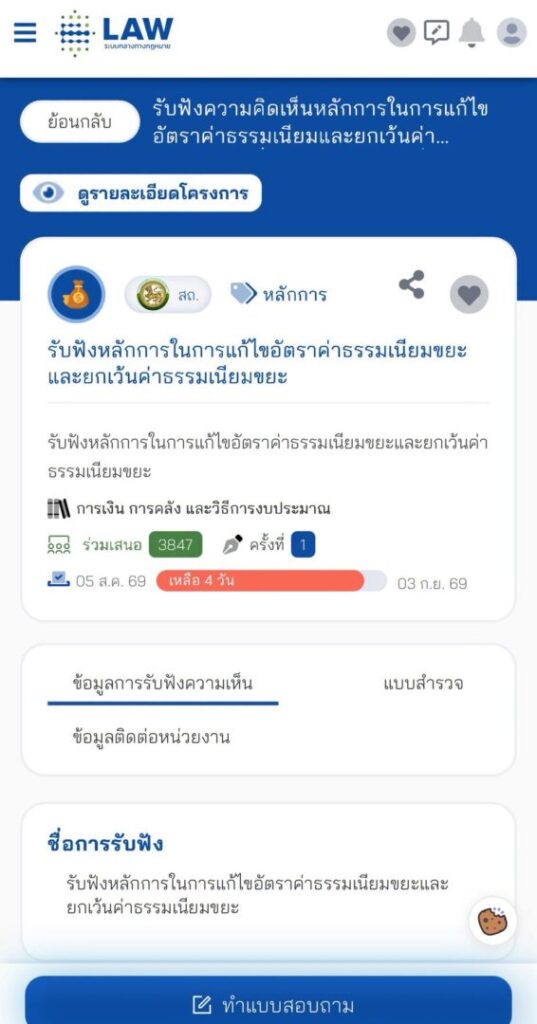
Task: Share this hearing
Action: pos(412,285)
